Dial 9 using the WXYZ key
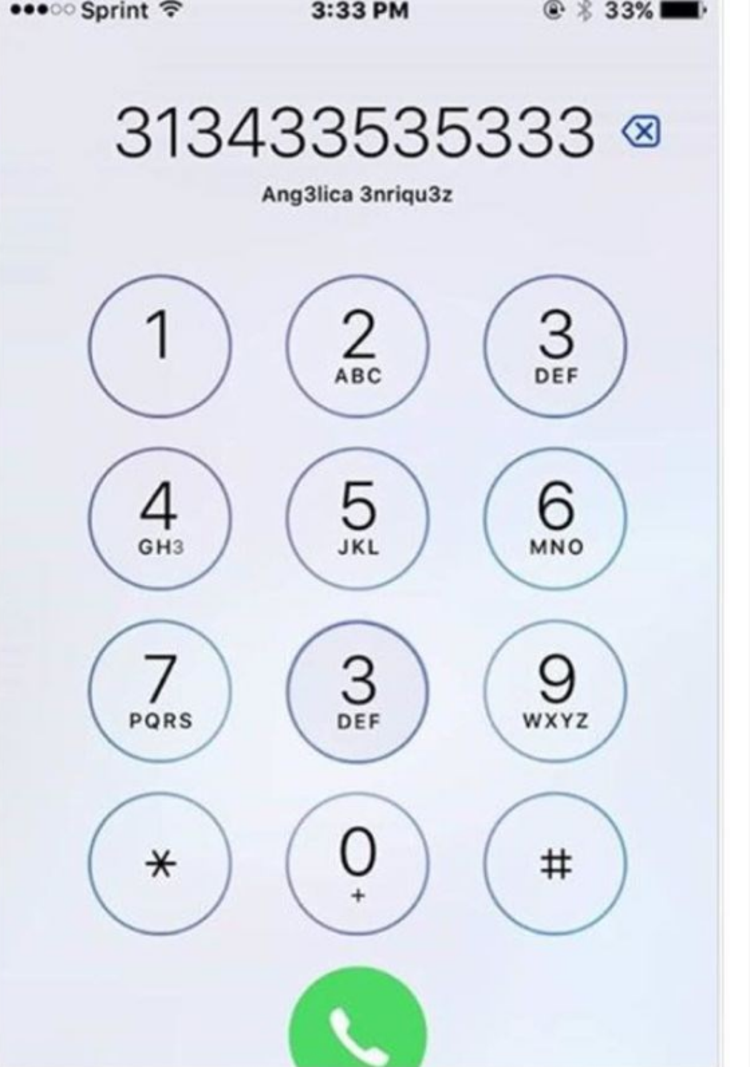 [556, 691]
